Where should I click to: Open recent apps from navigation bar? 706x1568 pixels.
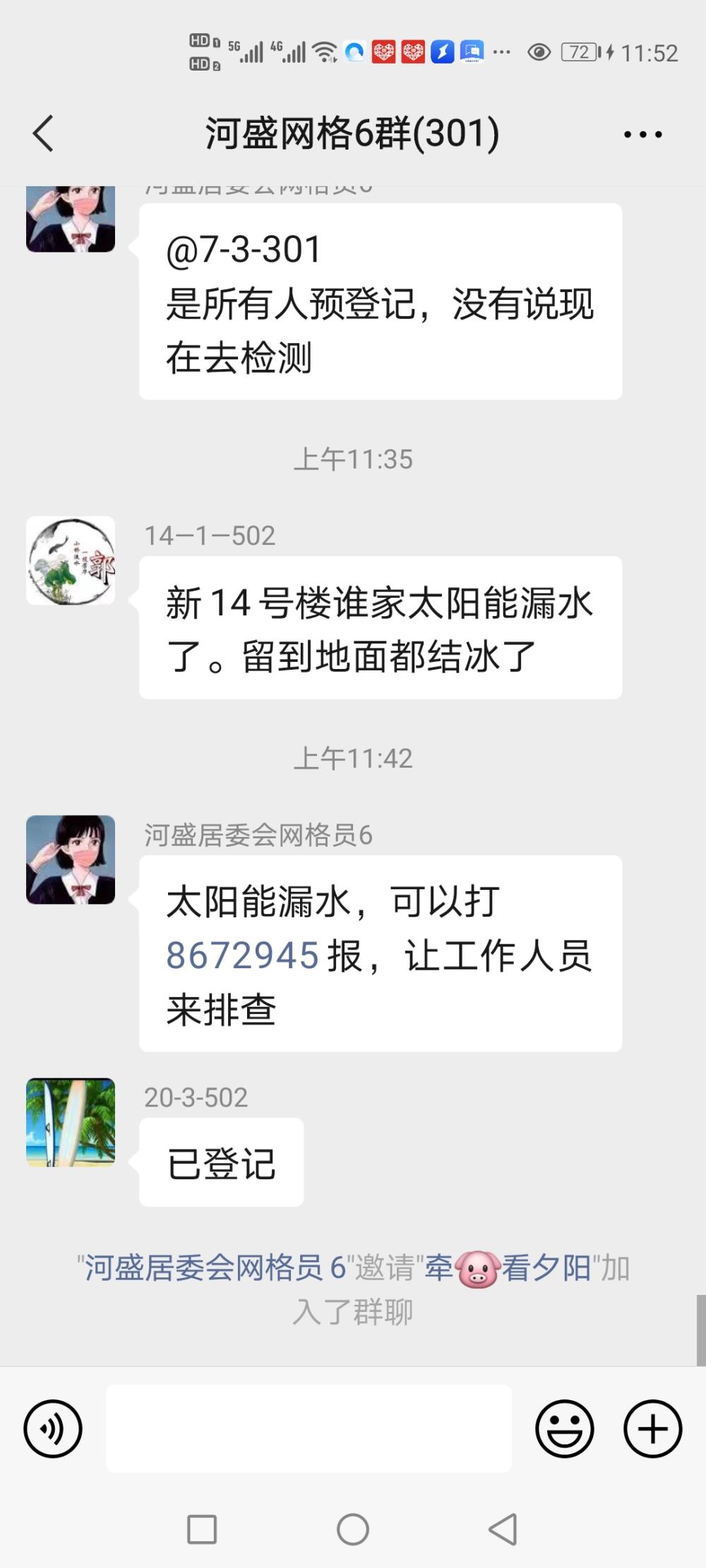coord(202,1530)
